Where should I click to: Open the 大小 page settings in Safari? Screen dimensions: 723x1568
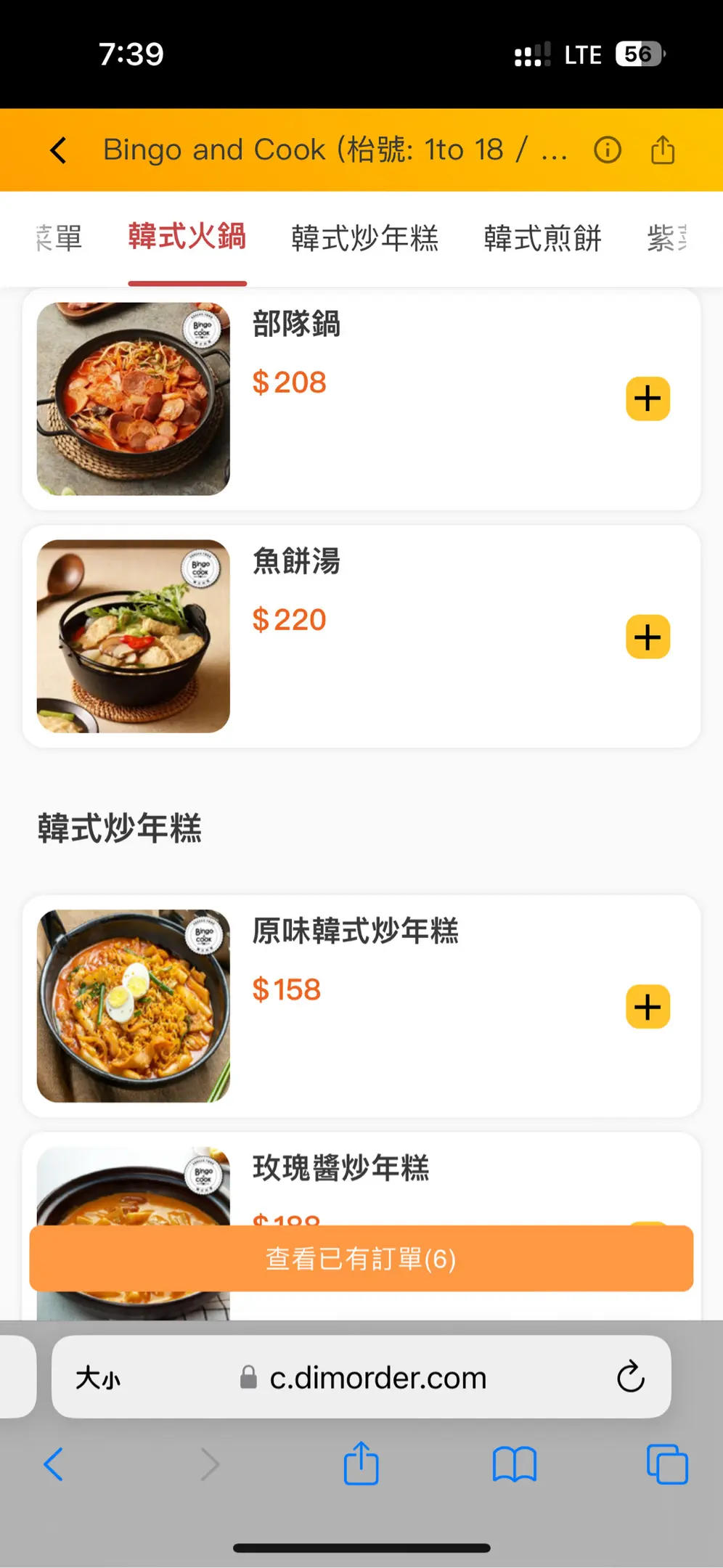tap(99, 1377)
